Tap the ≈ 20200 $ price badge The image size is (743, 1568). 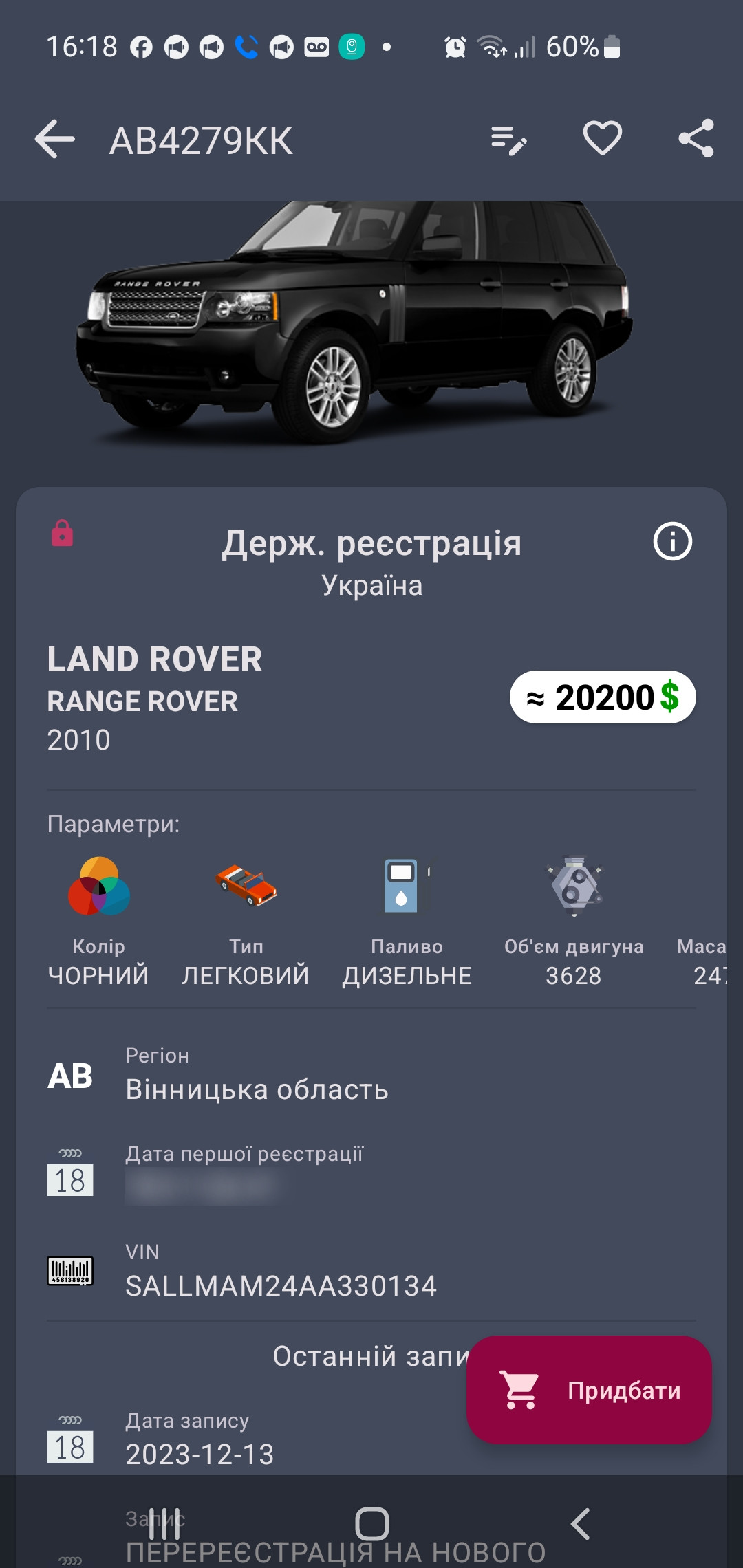(x=603, y=697)
